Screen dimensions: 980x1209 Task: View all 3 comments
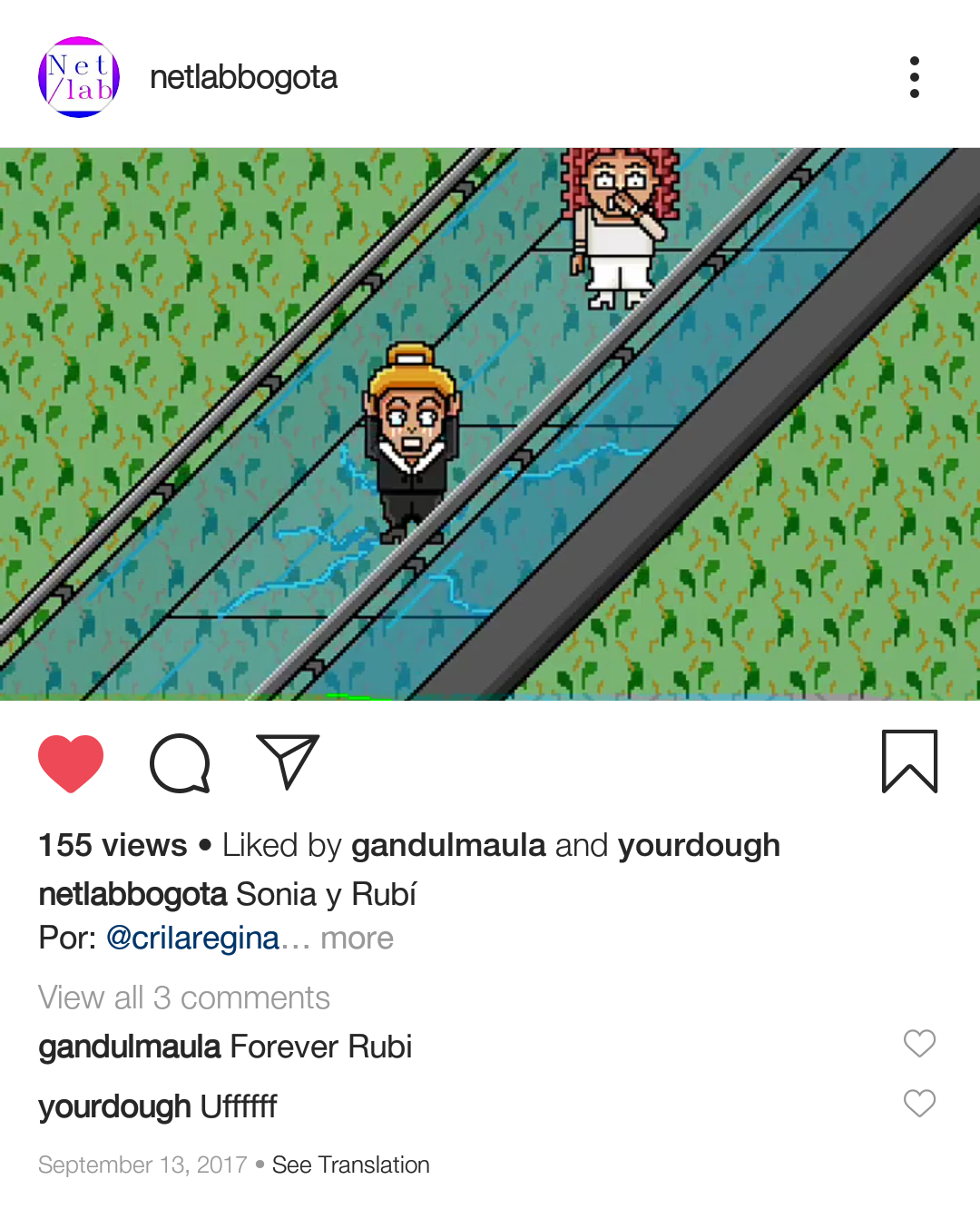(x=184, y=998)
